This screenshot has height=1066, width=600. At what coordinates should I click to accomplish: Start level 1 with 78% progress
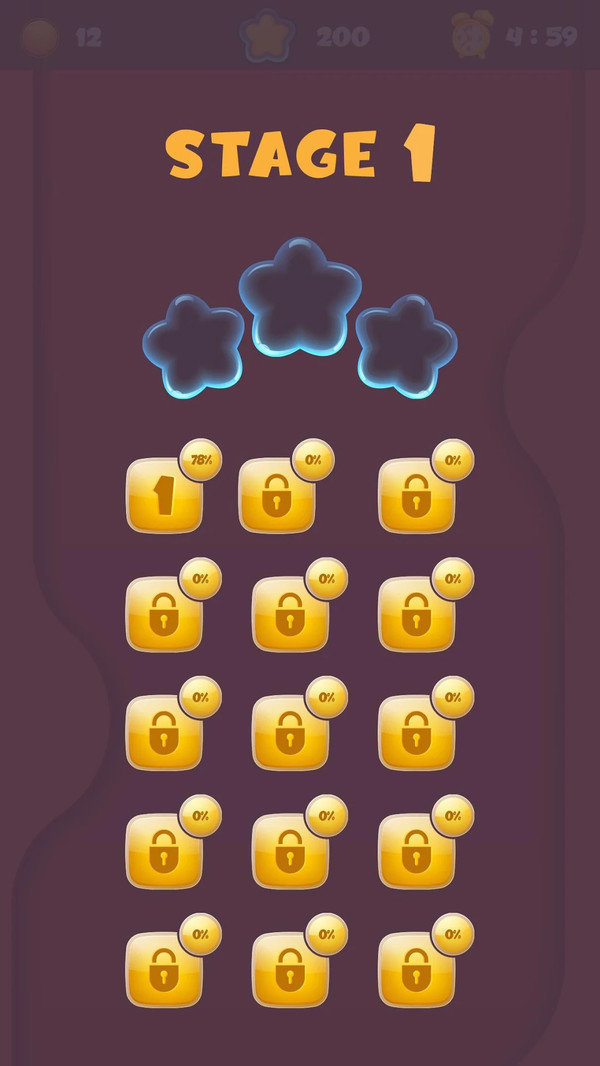164,496
